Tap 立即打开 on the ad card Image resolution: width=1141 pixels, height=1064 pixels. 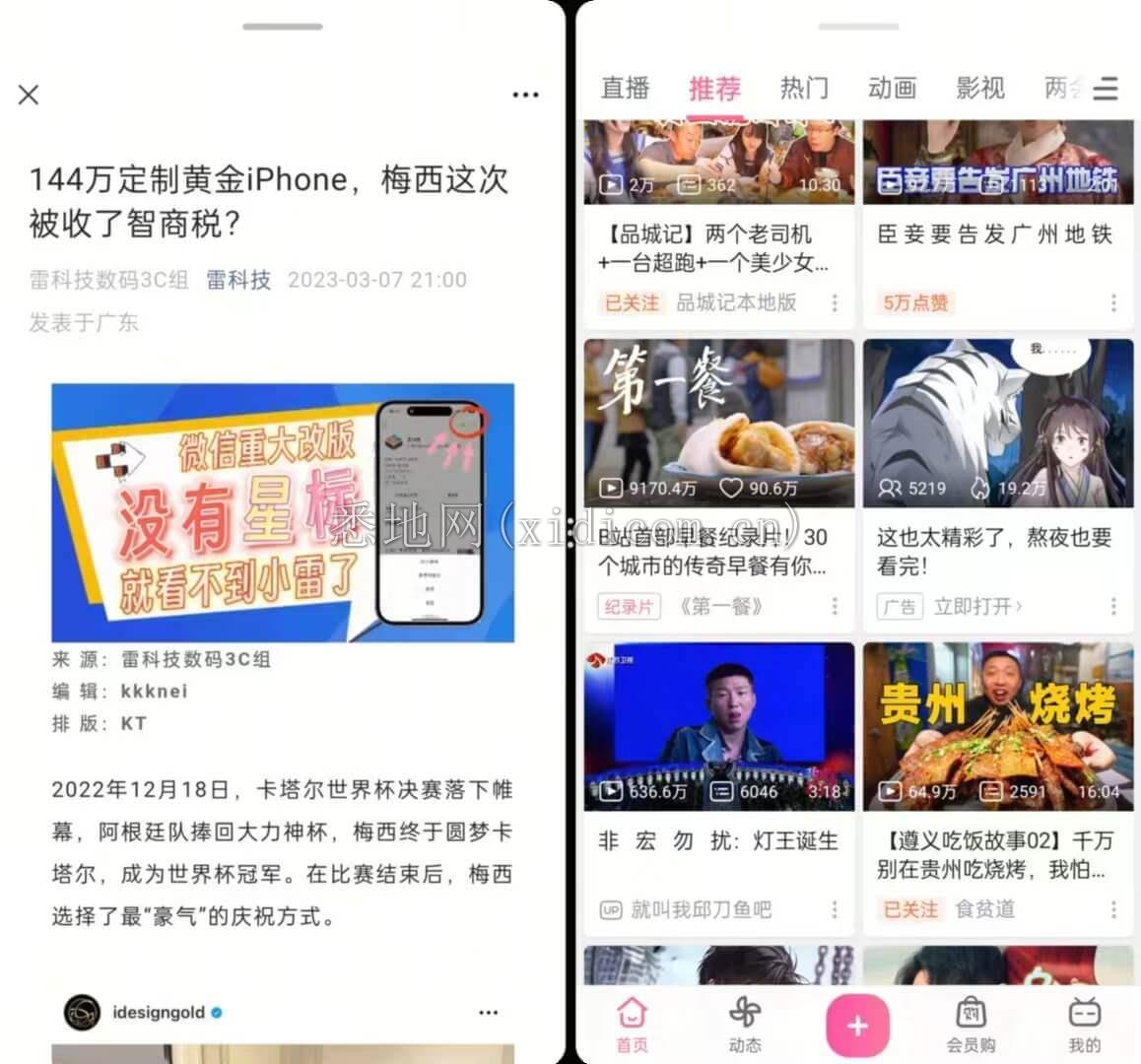click(977, 606)
